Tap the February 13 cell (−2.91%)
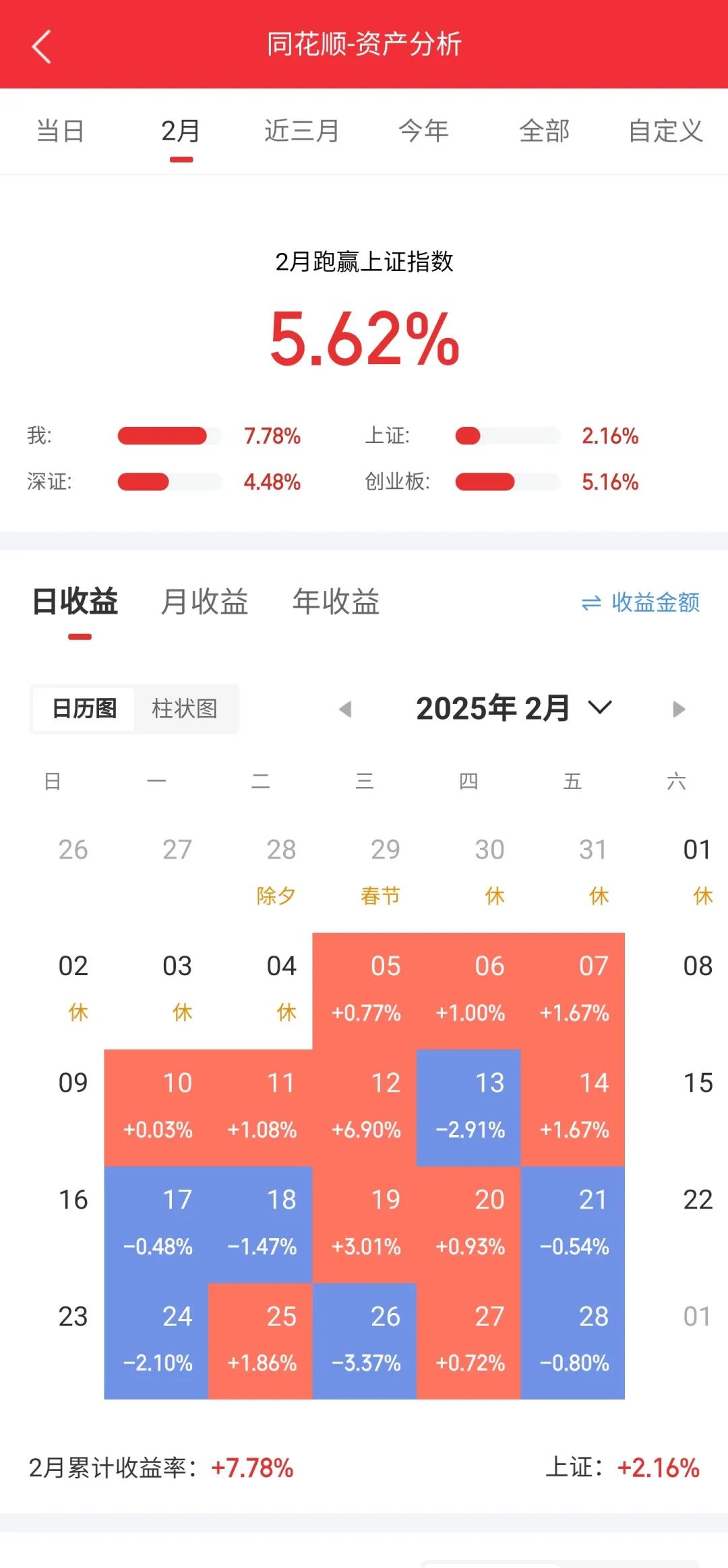The image size is (728, 1568). click(468, 1107)
